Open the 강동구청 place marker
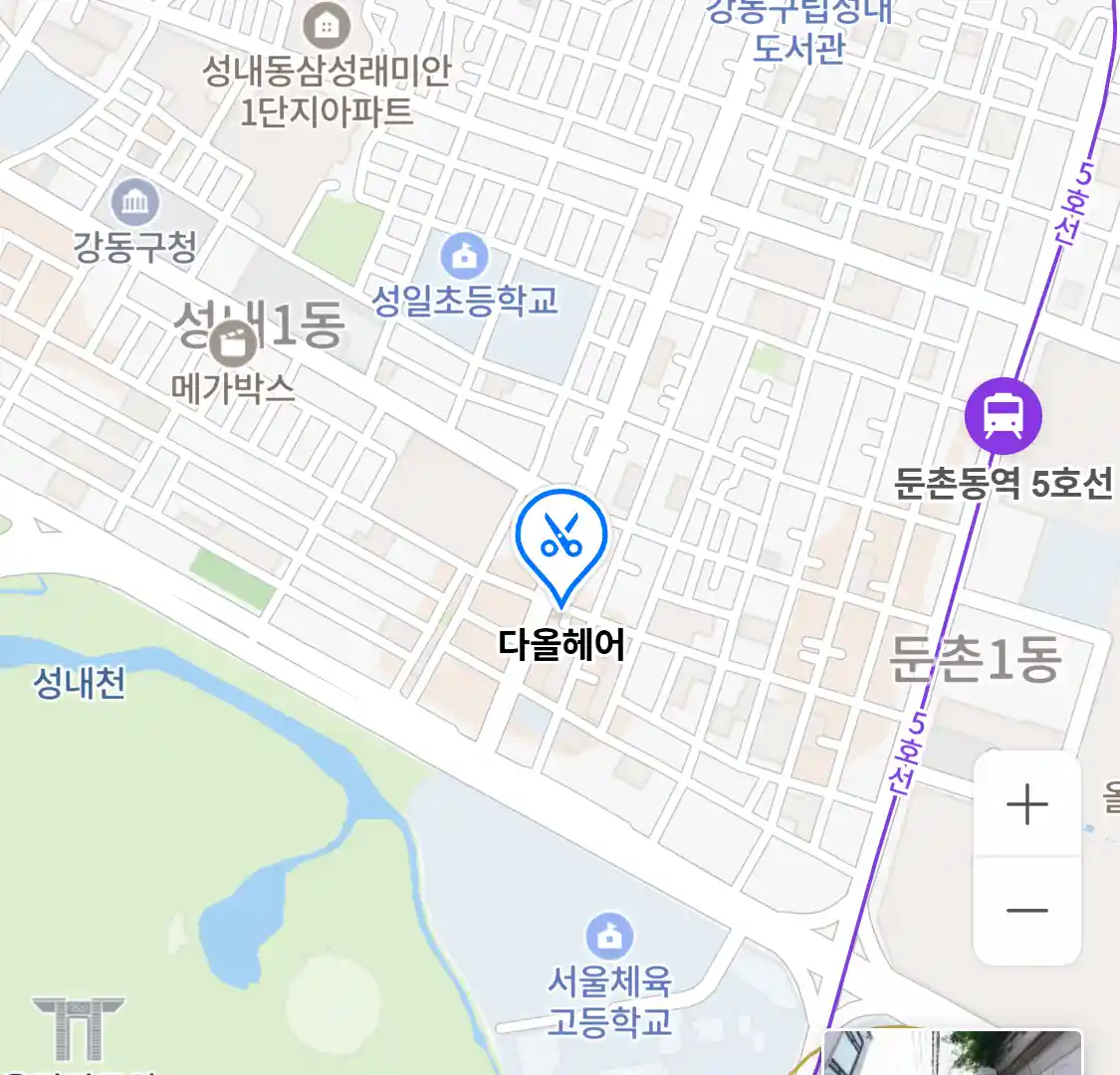1120x1075 pixels. pyautogui.click(x=134, y=202)
